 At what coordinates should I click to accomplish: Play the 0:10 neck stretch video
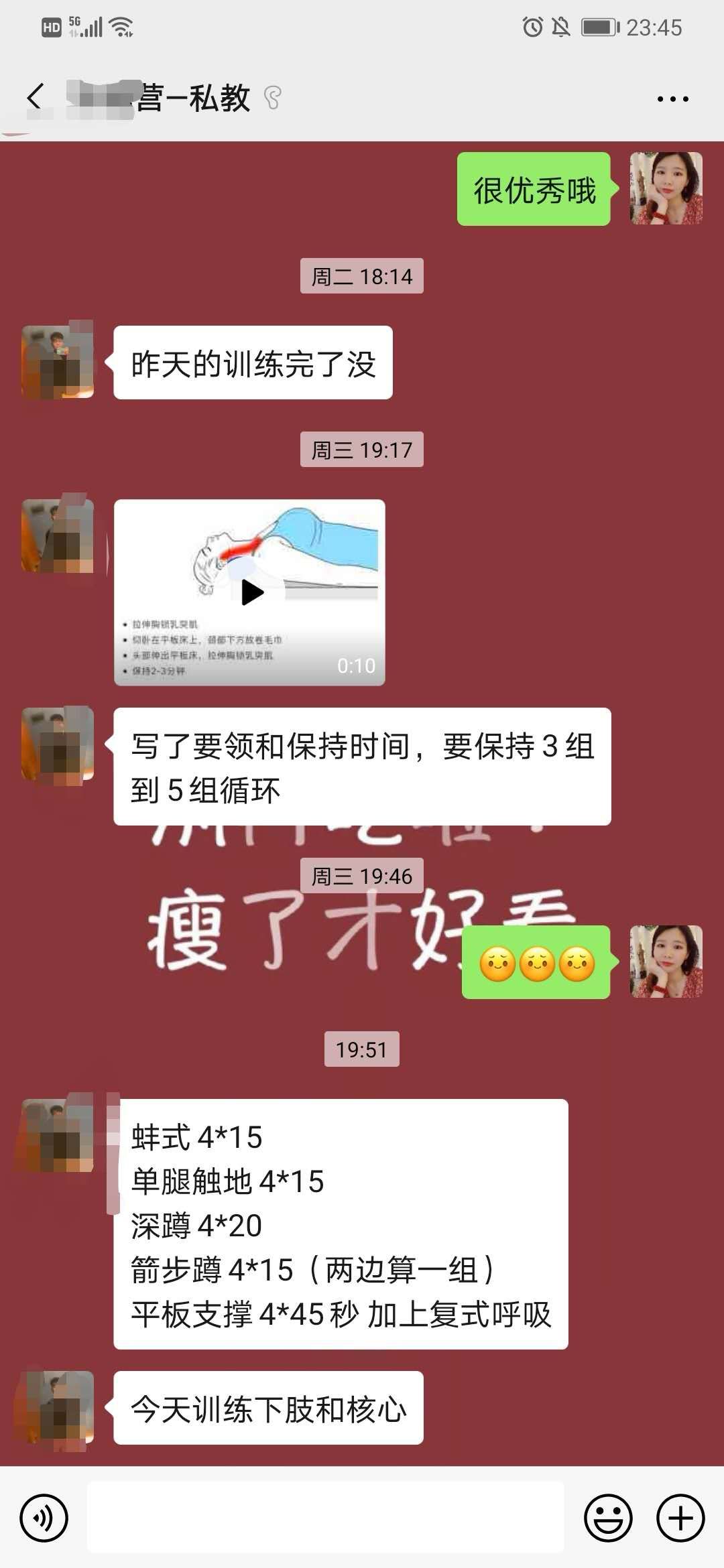click(251, 592)
